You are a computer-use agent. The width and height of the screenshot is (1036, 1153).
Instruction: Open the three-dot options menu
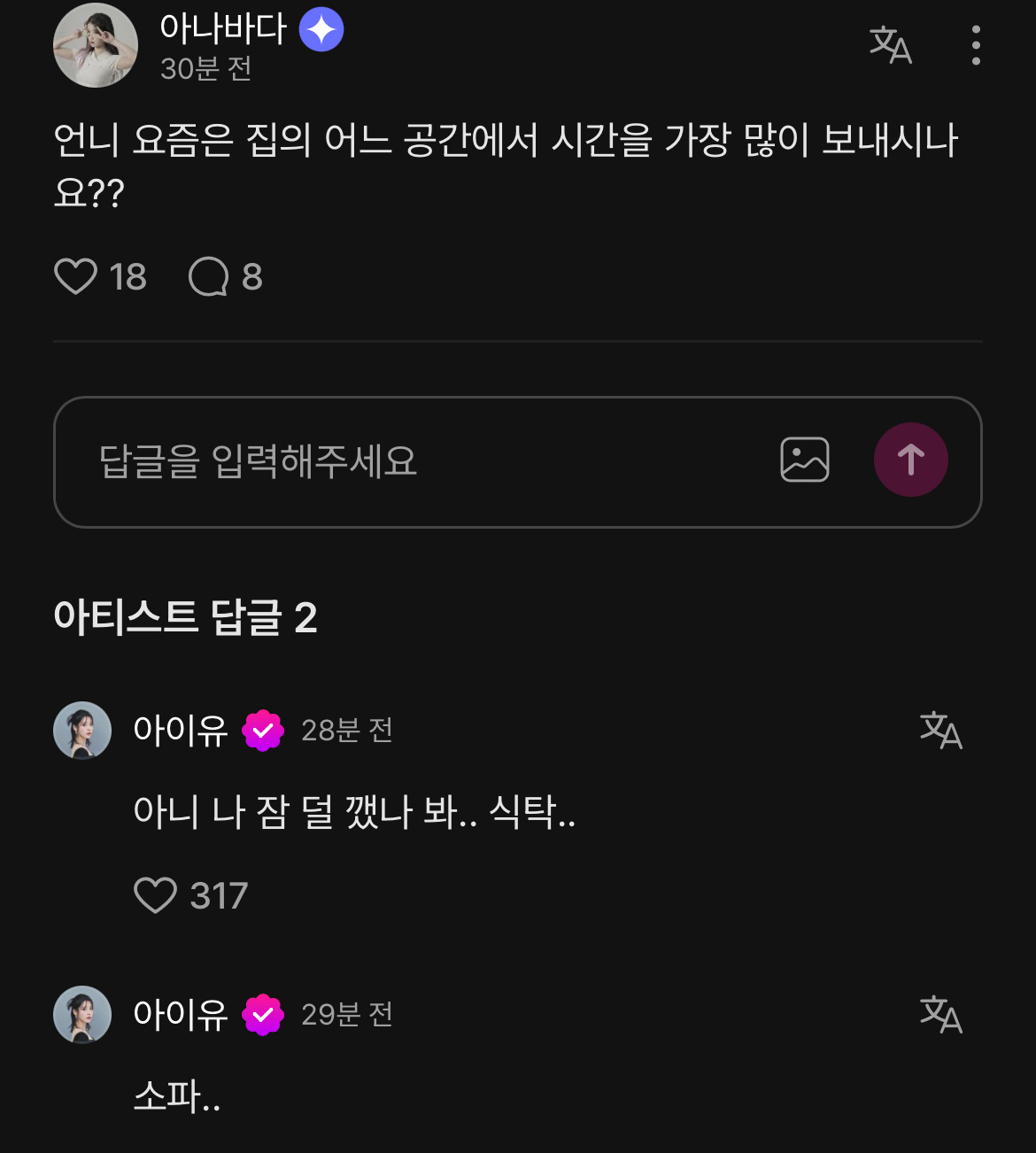pyautogui.click(x=975, y=46)
